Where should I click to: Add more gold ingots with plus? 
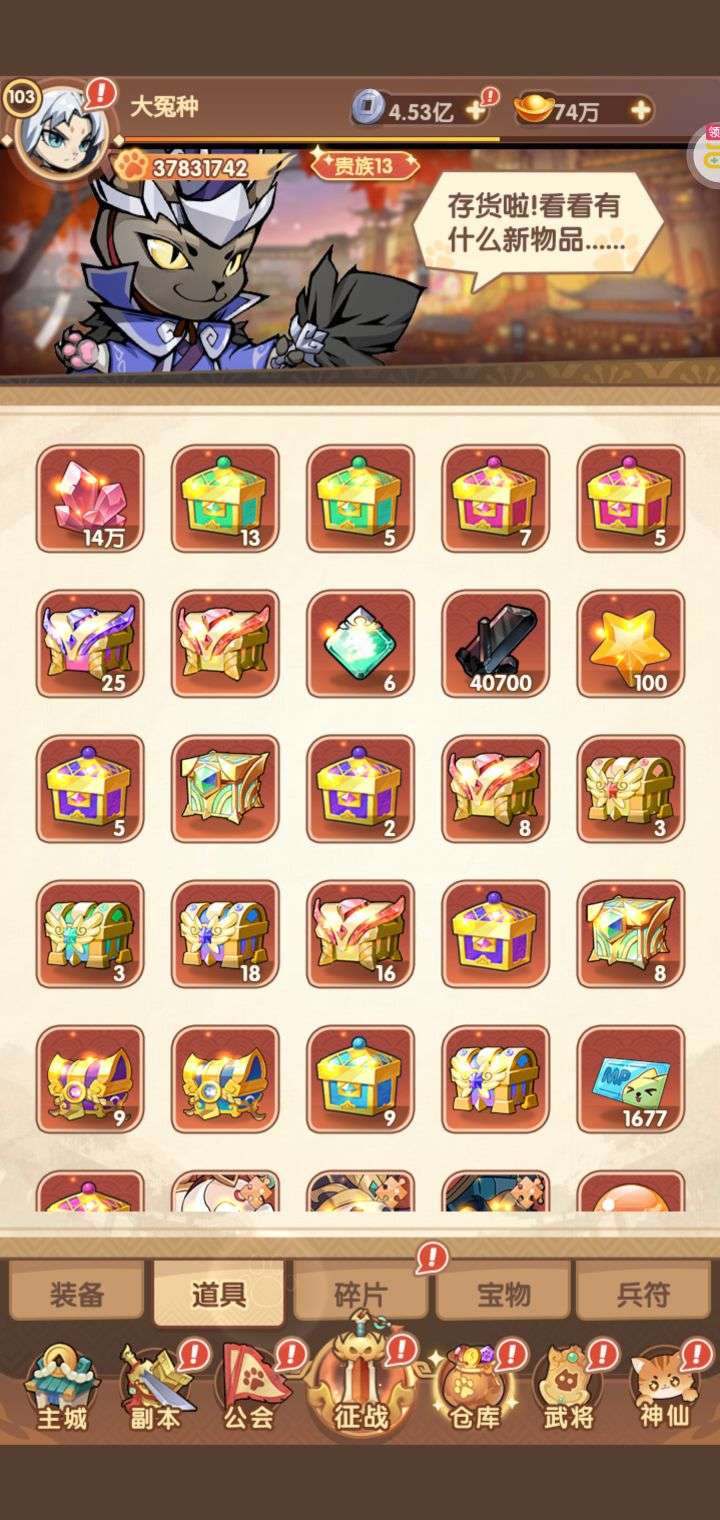pyautogui.click(x=640, y=110)
